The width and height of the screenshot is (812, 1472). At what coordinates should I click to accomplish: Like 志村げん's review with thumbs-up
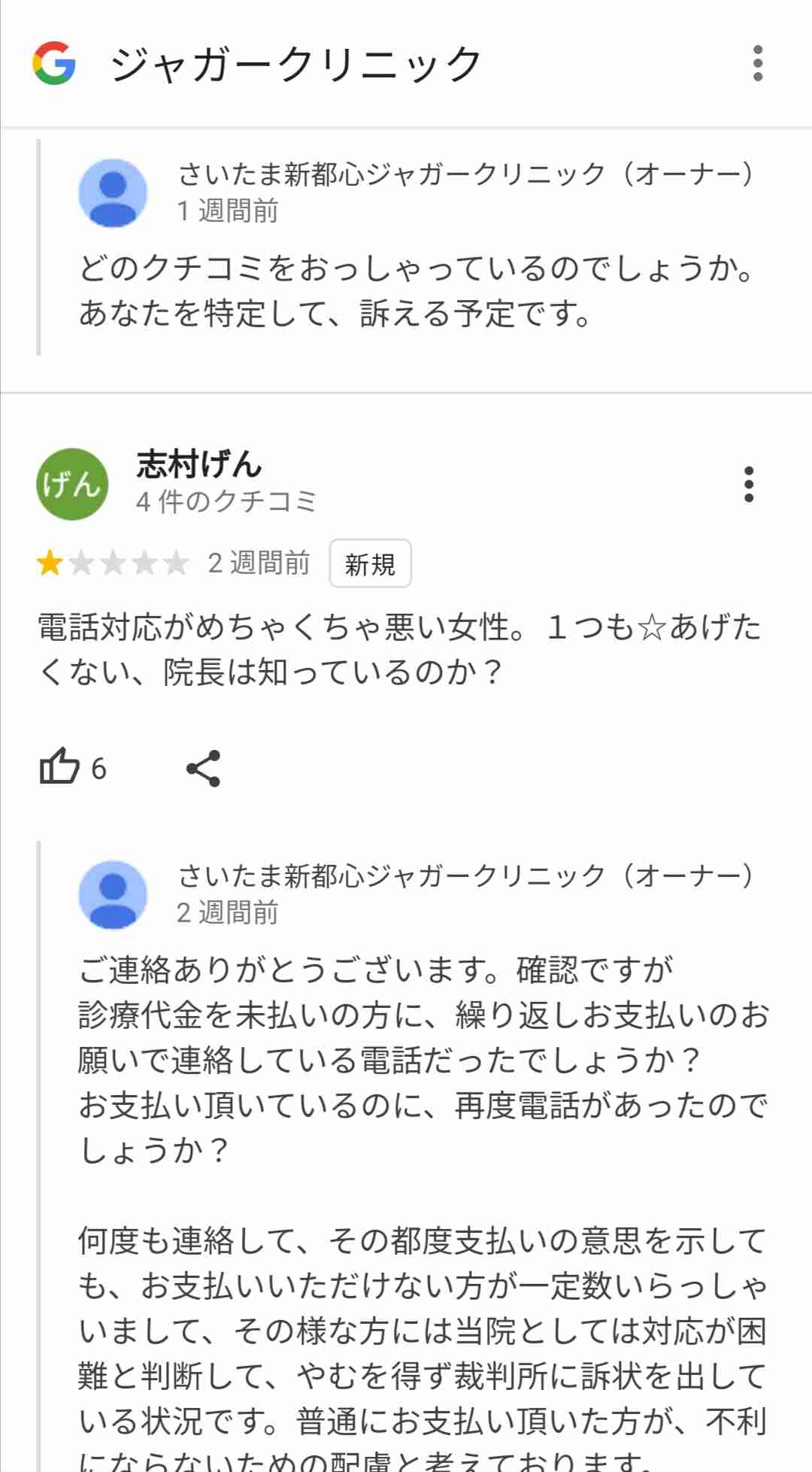click(x=59, y=767)
